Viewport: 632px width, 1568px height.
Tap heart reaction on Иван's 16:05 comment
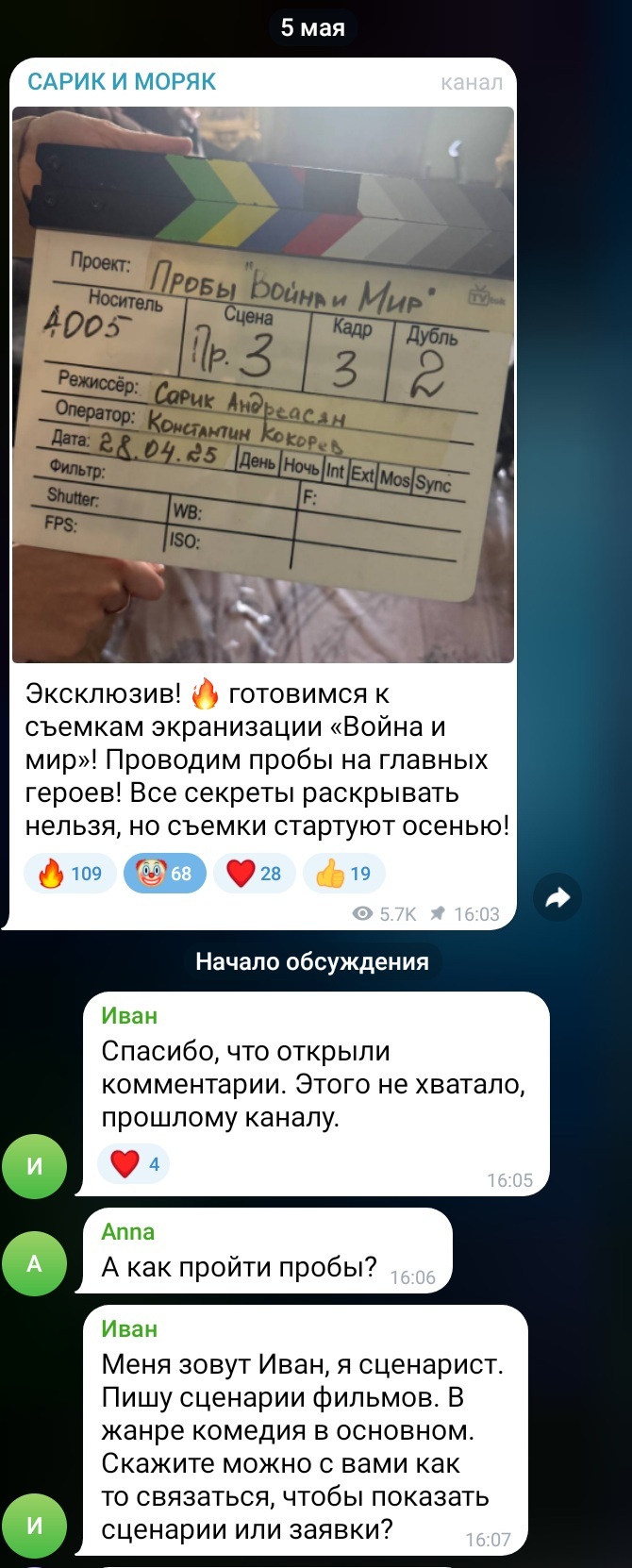click(134, 1164)
